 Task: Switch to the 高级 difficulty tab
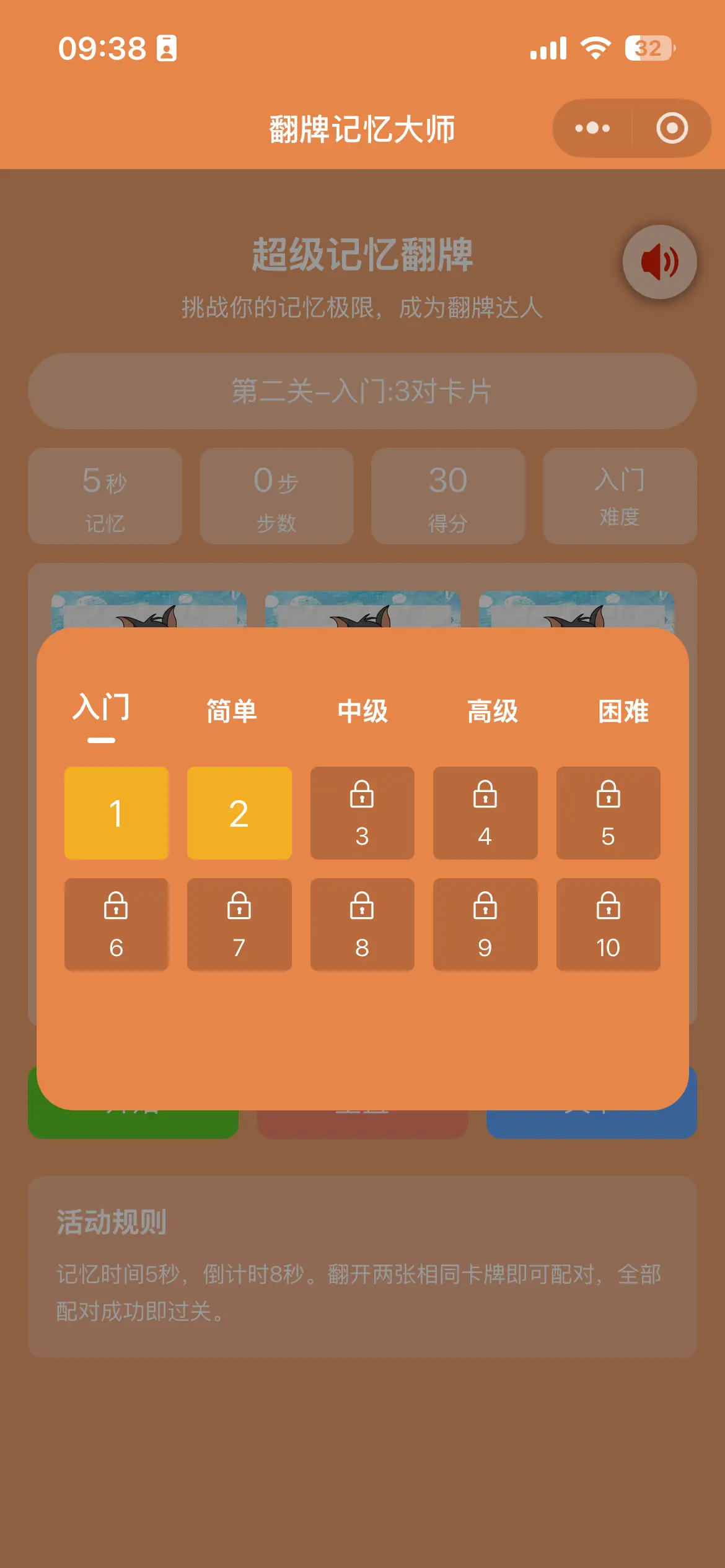[x=493, y=711]
